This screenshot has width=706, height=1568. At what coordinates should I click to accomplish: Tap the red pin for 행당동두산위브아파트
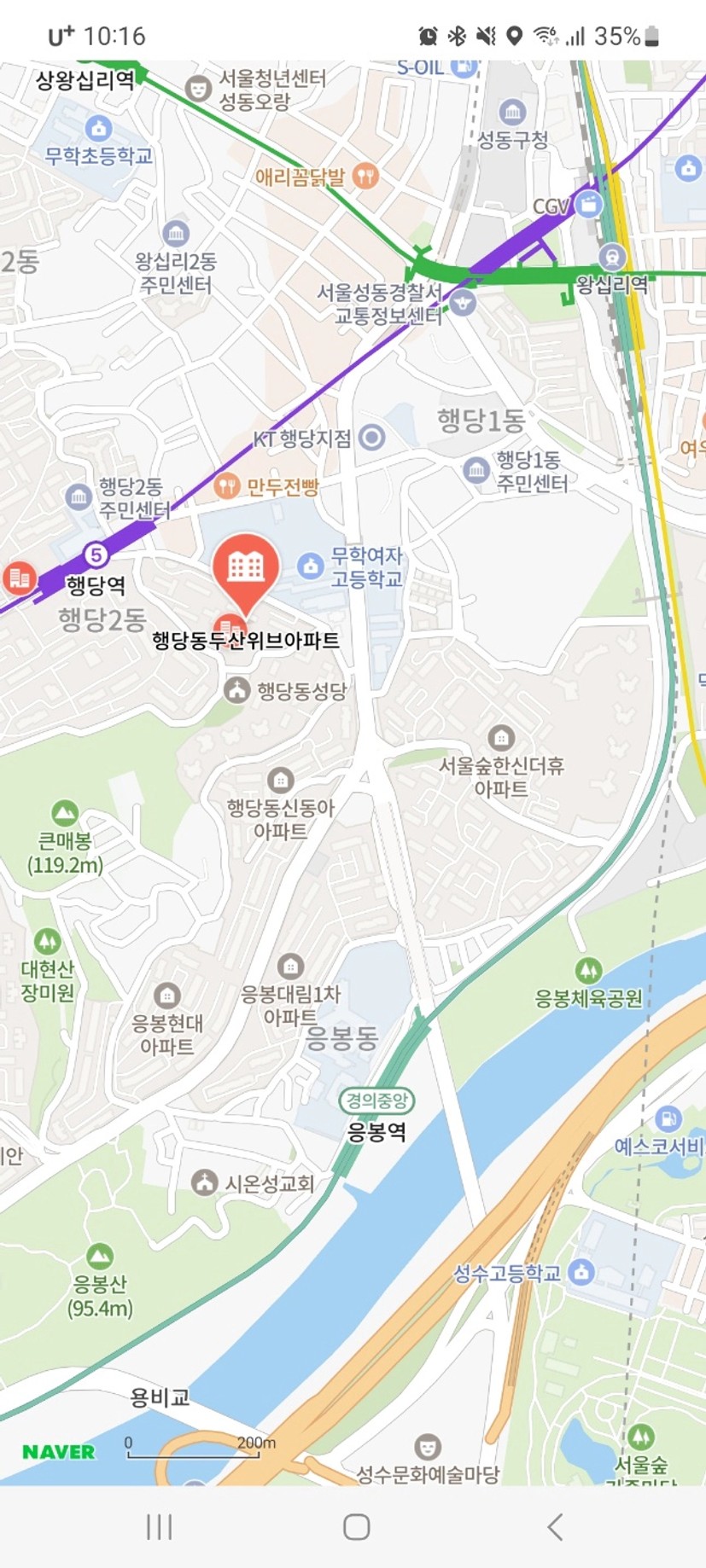(x=246, y=570)
